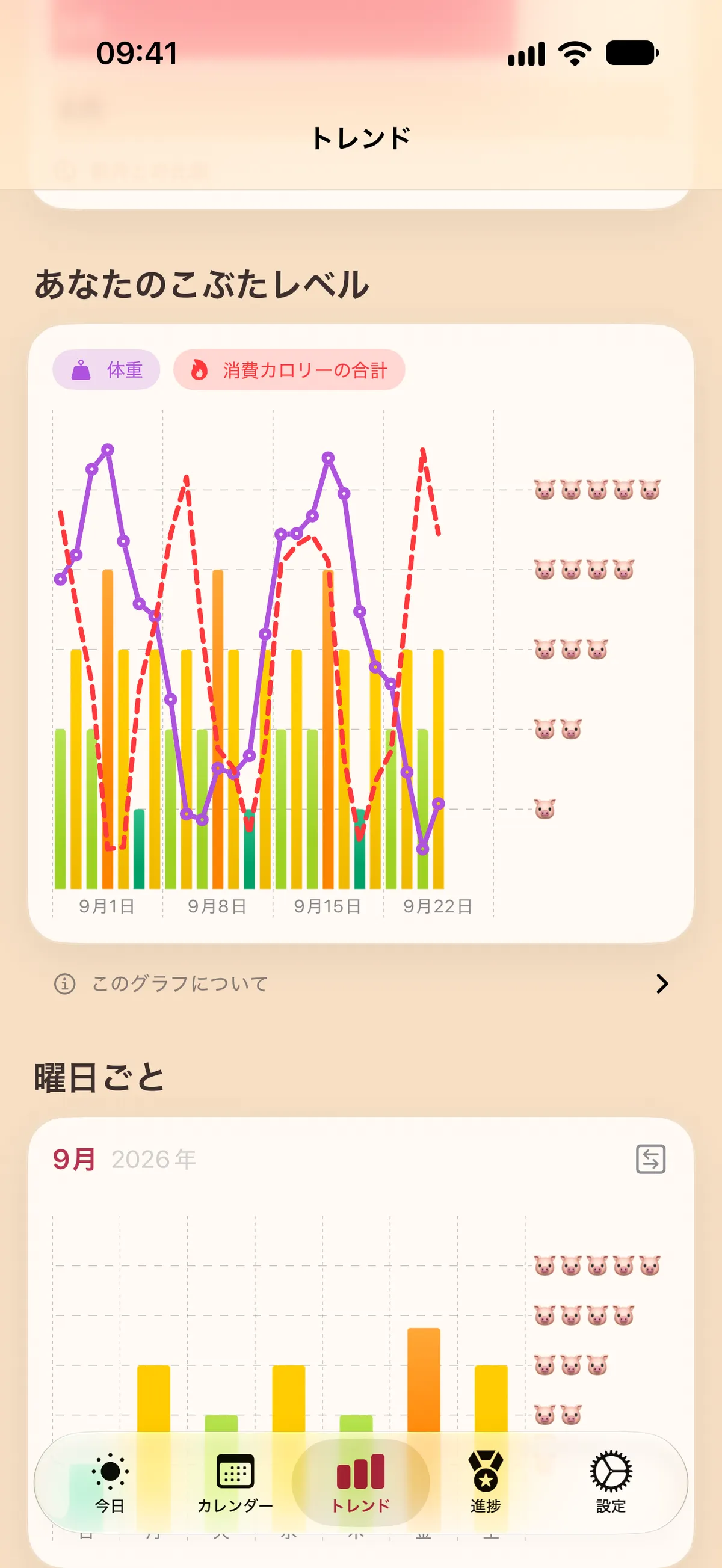
Task: Switch to the 今日 tab
Action: [110, 1483]
